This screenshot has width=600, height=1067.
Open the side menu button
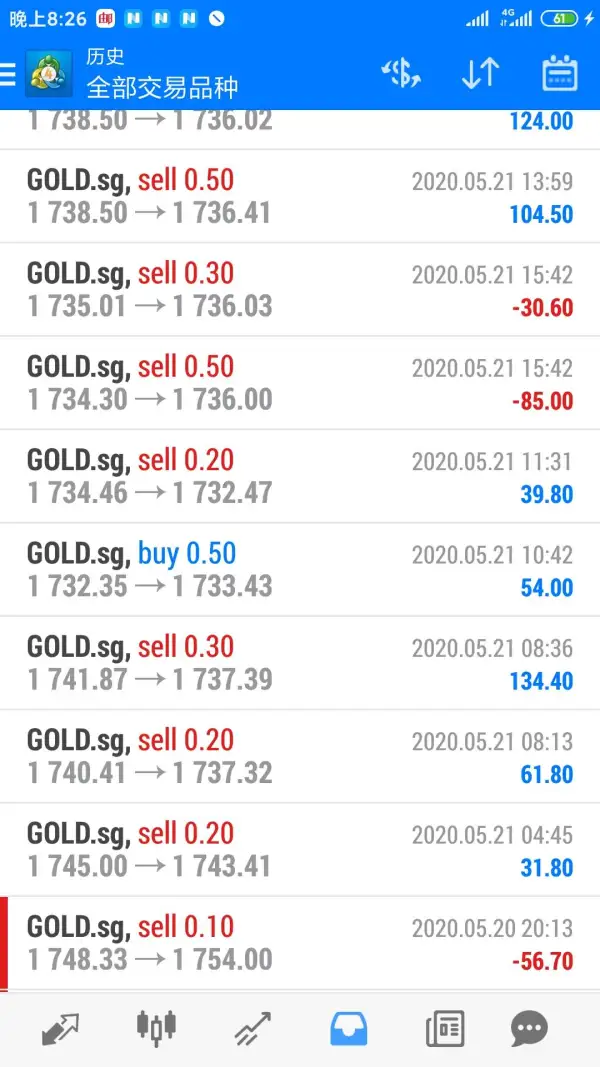pos(10,75)
